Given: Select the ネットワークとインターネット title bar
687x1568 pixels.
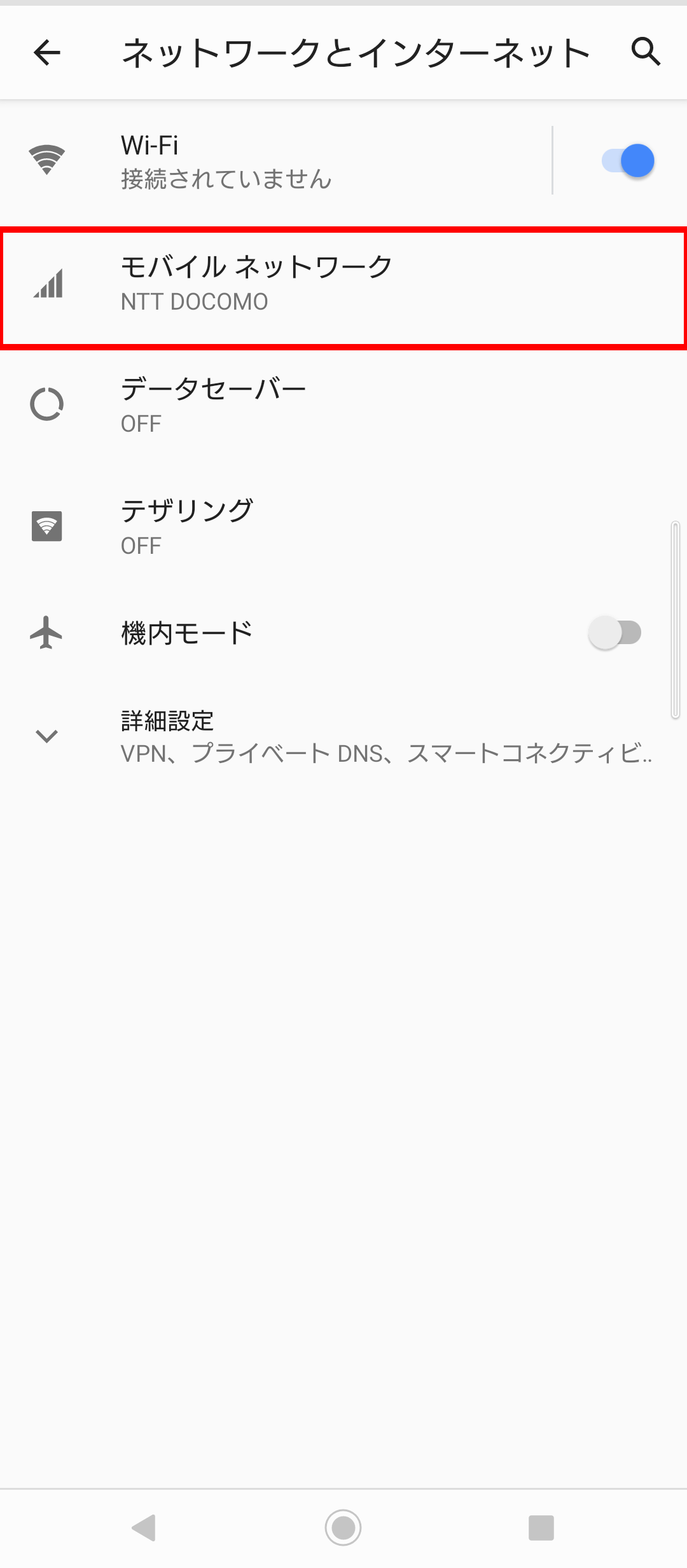Looking at the screenshot, I should click(356, 52).
